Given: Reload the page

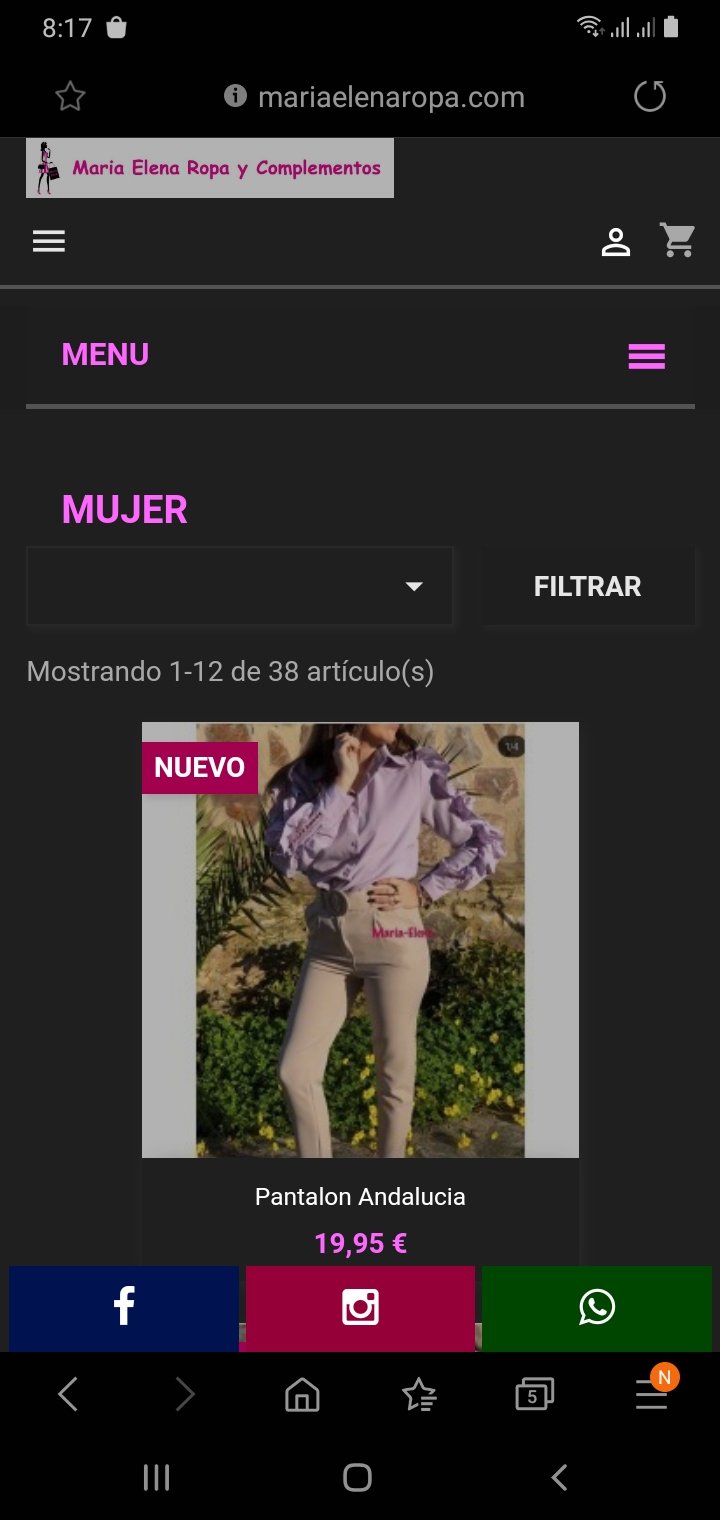Looking at the screenshot, I should point(650,97).
